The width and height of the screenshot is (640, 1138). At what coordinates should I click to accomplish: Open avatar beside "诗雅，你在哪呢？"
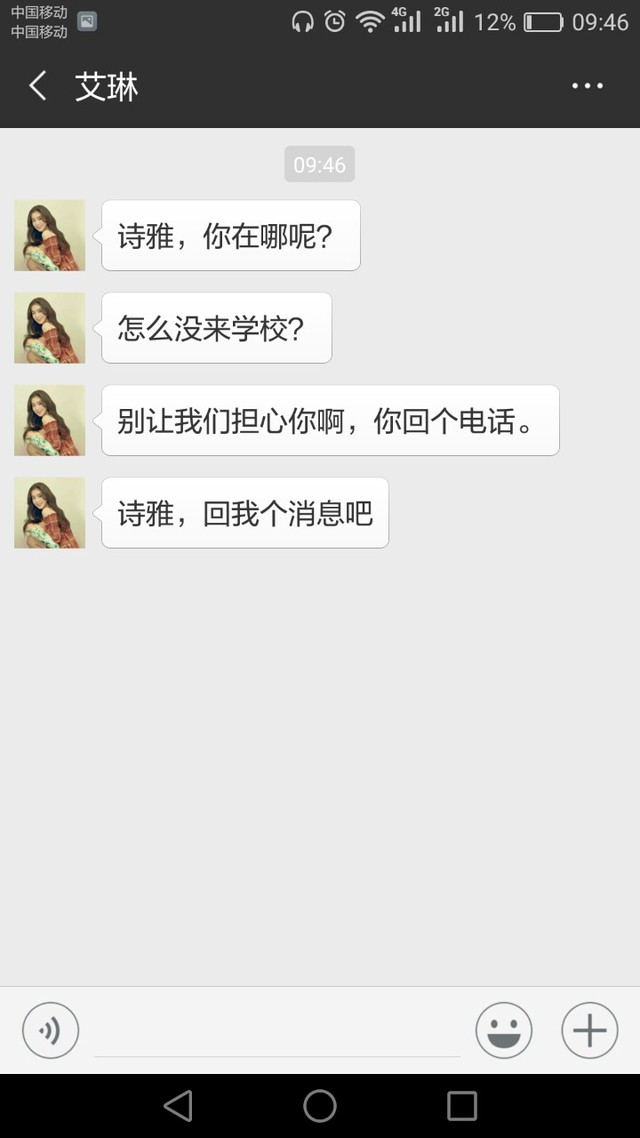click(x=49, y=235)
